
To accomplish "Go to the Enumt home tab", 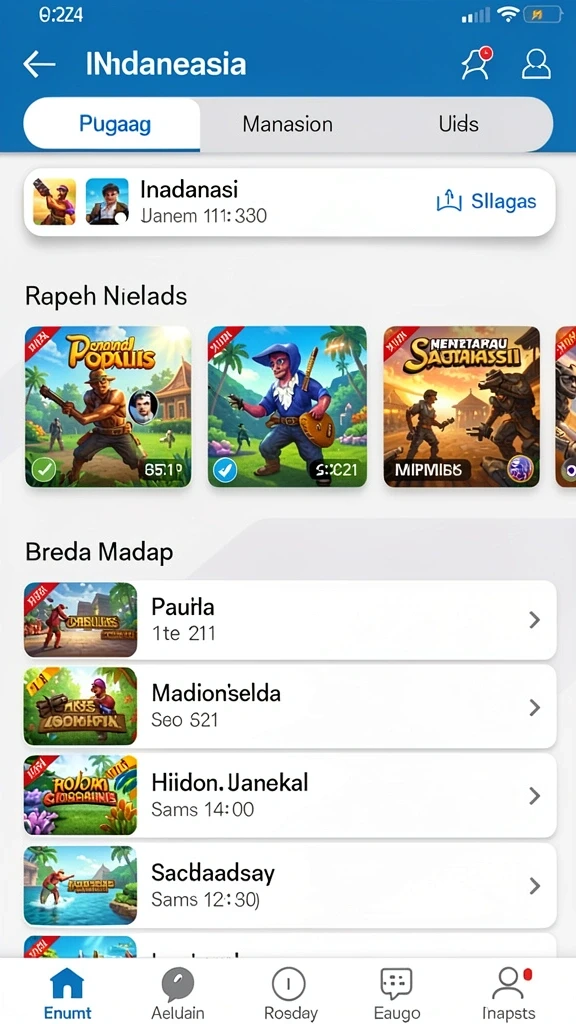I will point(68,993).
